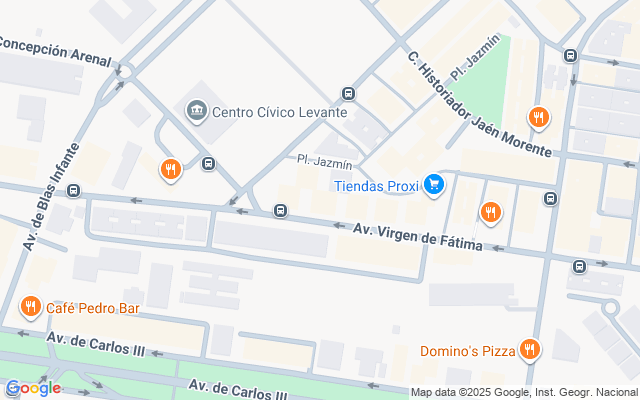Select the Tiendas Proxi shopping marker
640x400 pixels.
tap(433, 185)
